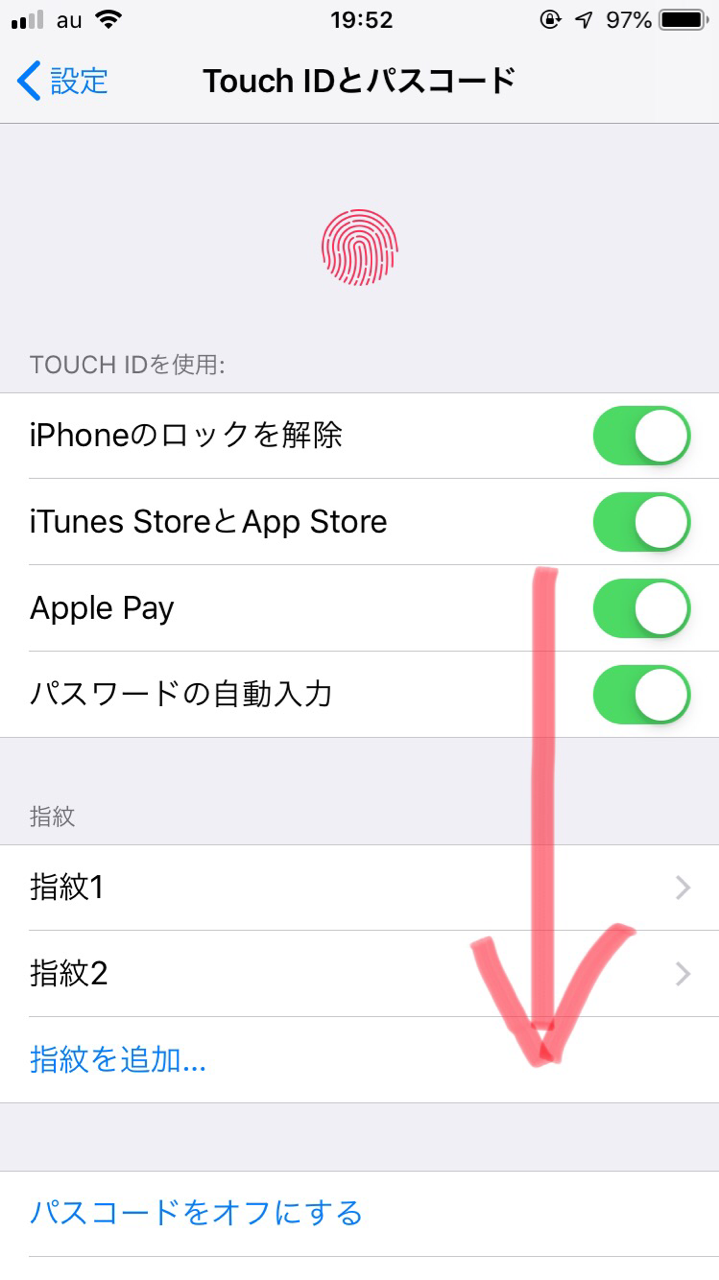
Task: Turn off the Apple Pay switch
Action: [641, 608]
